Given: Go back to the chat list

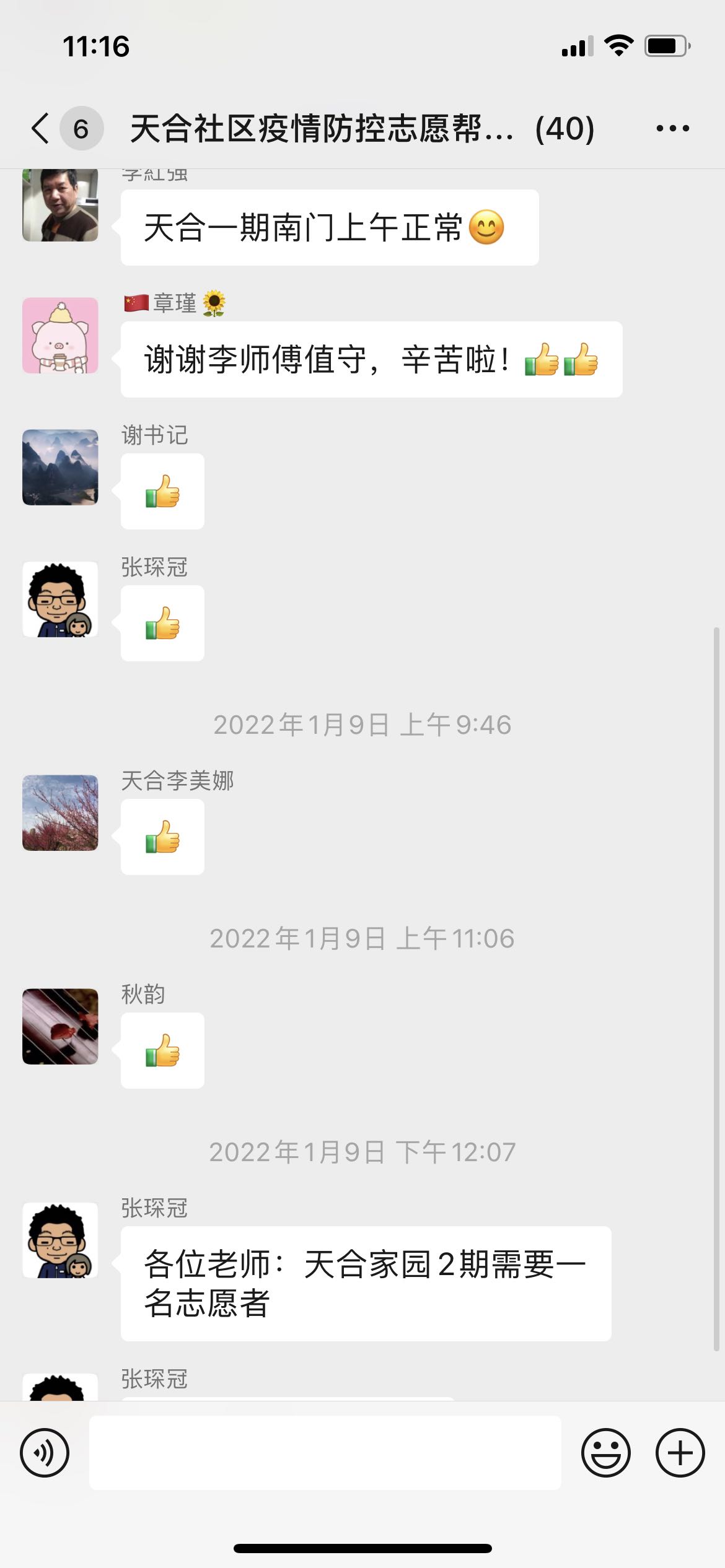Looking at the screenshot, I should (41, 129).
